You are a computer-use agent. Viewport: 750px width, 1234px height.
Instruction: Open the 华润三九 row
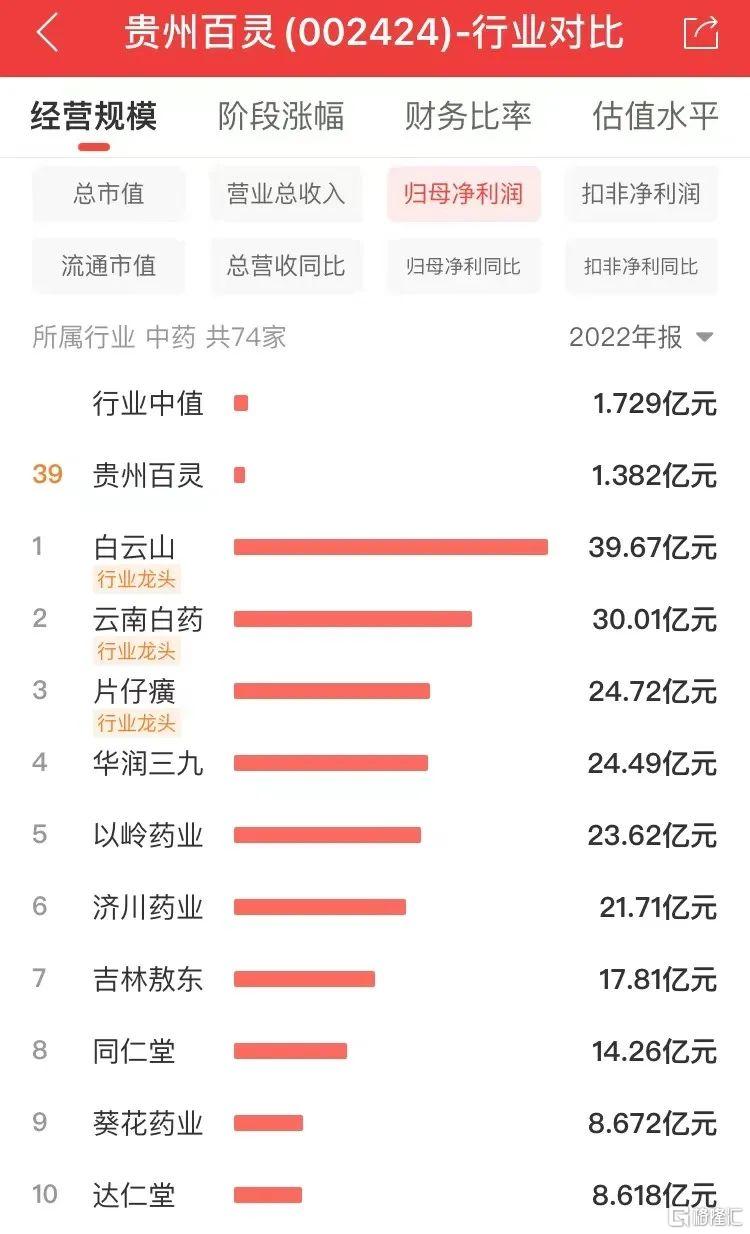tap(375, 763)
